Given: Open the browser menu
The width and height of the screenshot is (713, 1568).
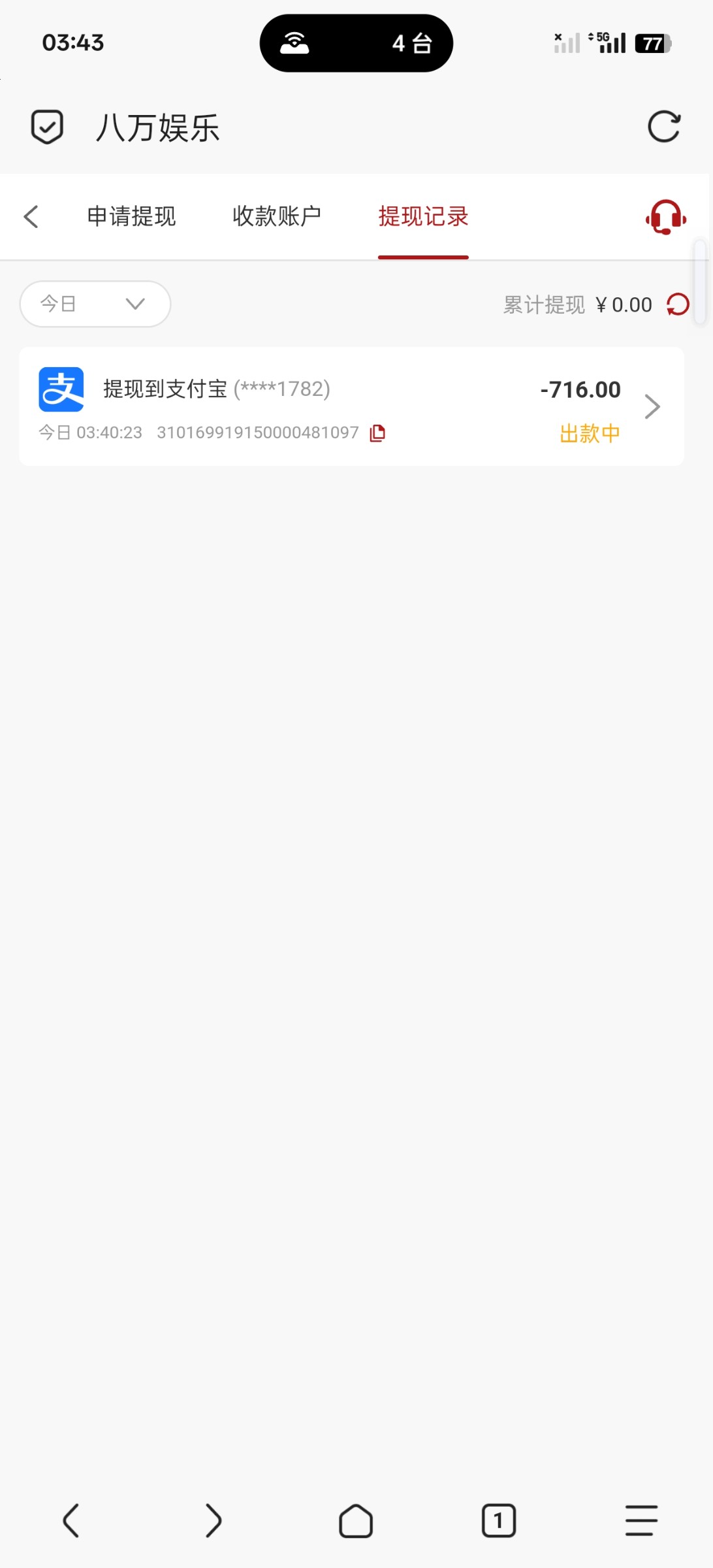Looking at the screenshot, I should click(641, 1520).
